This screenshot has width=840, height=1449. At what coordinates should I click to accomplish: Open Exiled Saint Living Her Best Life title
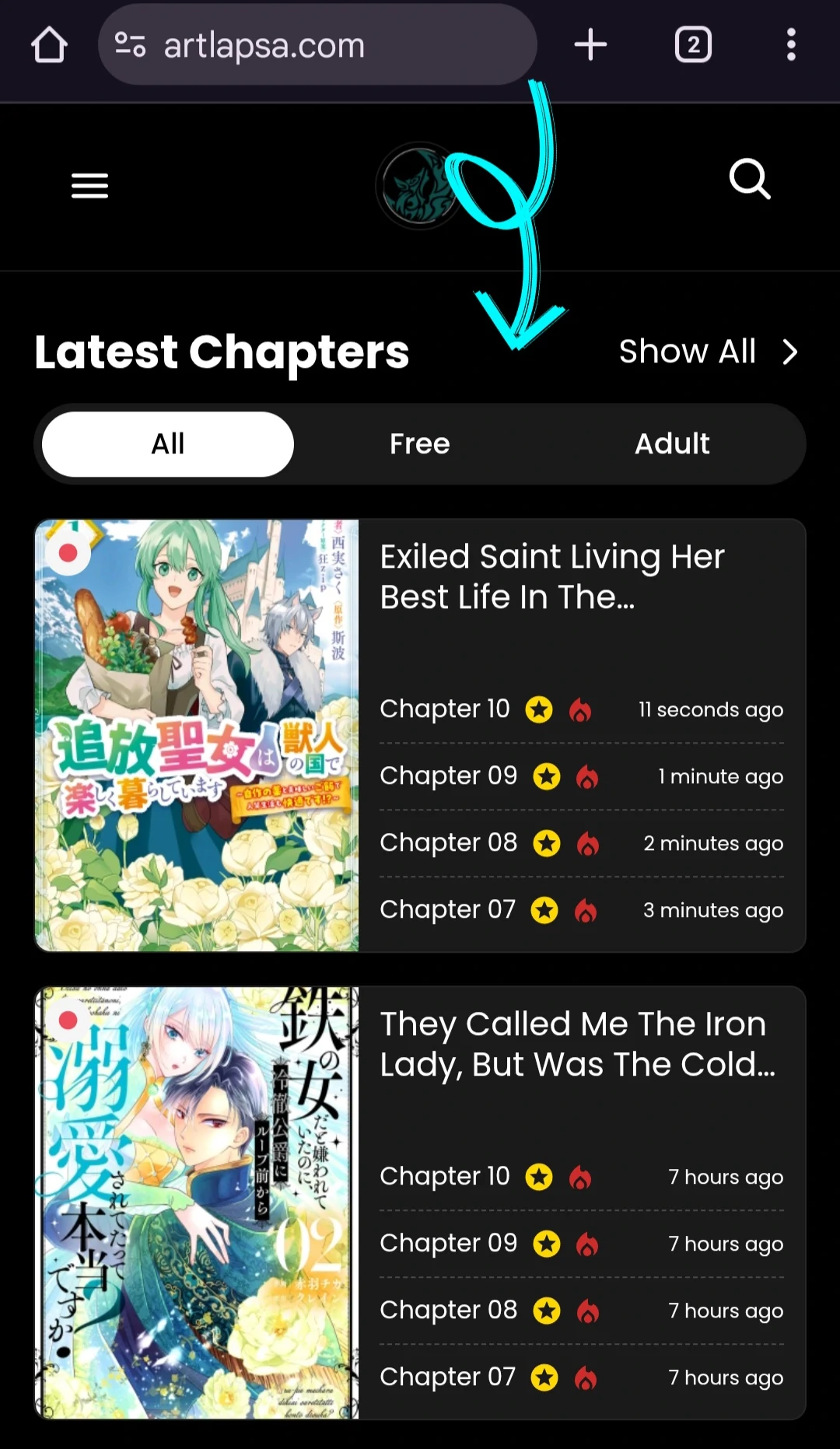(x=552, y=576)
